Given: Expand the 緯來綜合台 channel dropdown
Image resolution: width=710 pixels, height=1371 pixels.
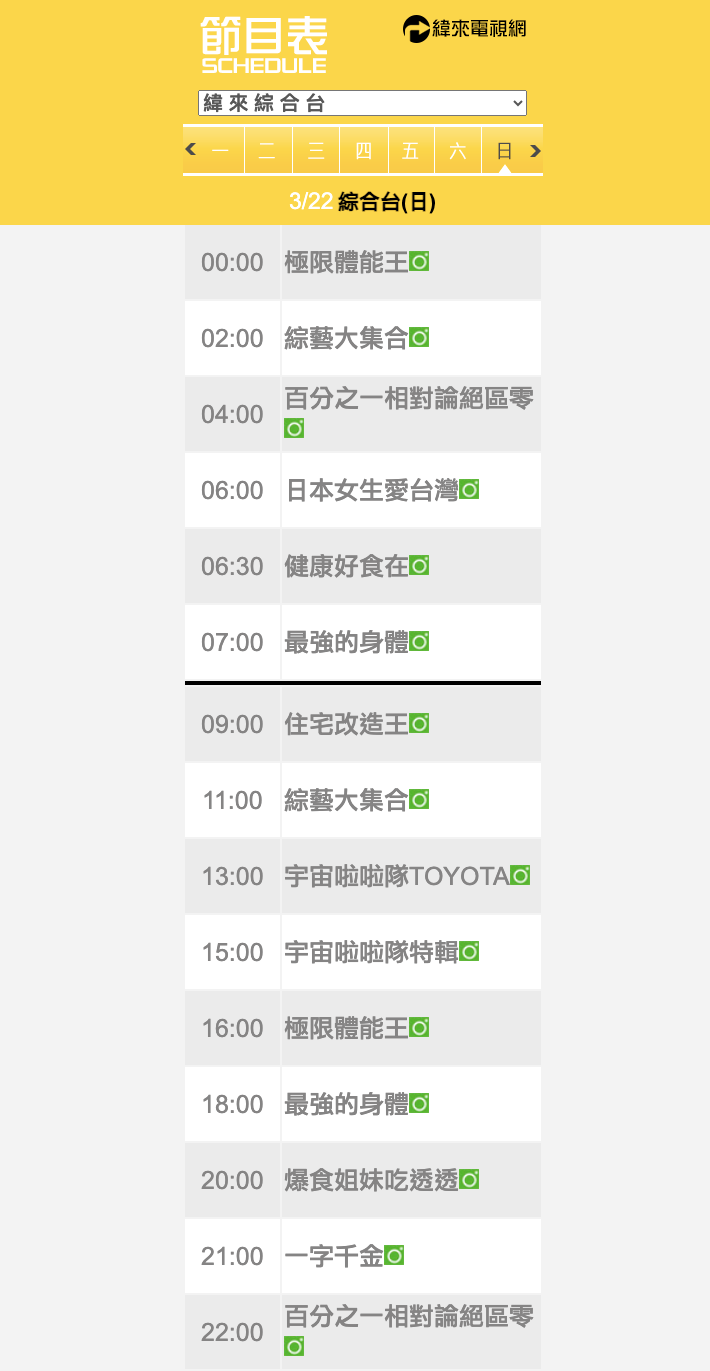Looking at the screenshot, I should point(362,103).
